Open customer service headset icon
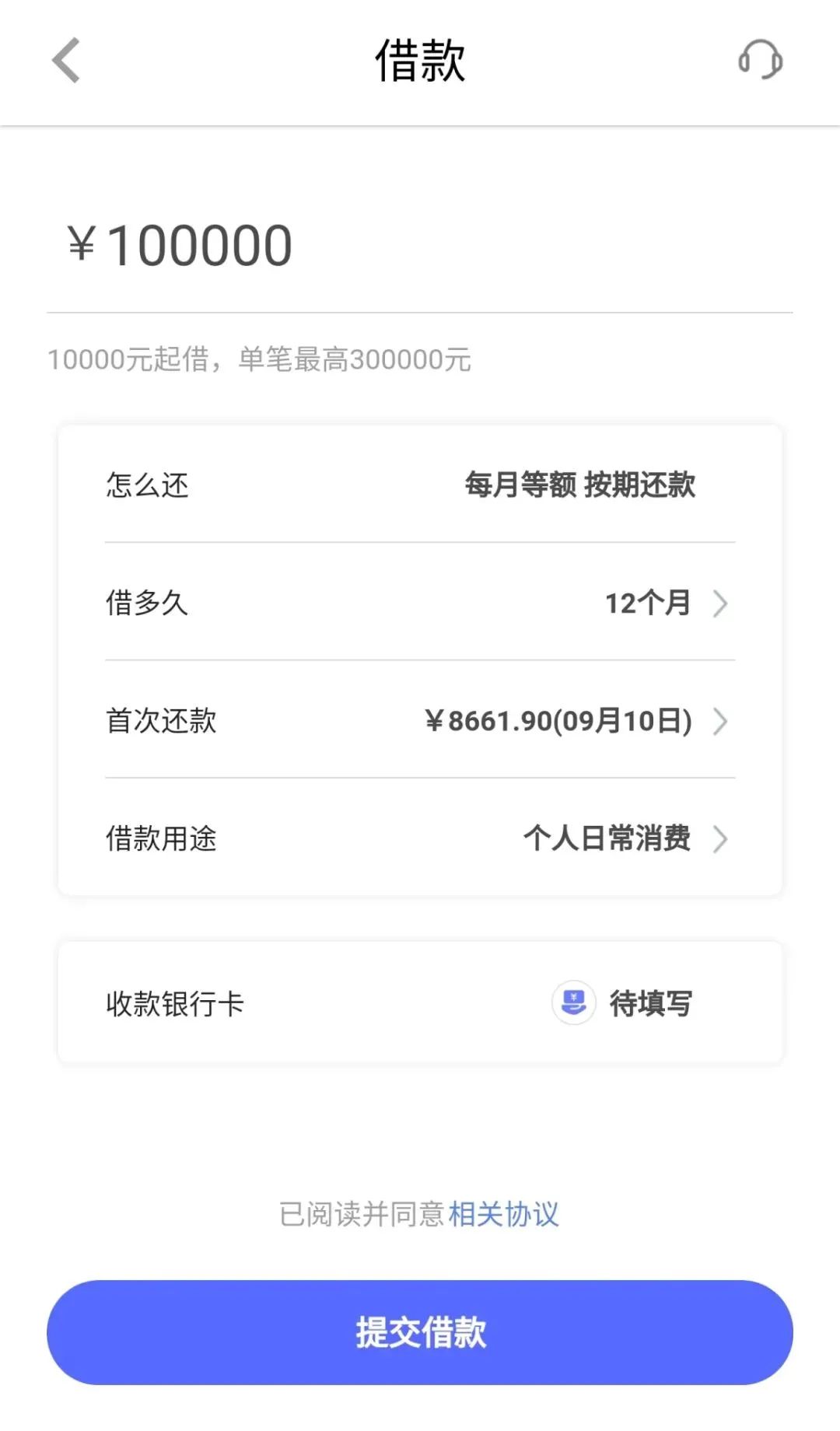Screen dimensions: 840x1431 point(760,60)
